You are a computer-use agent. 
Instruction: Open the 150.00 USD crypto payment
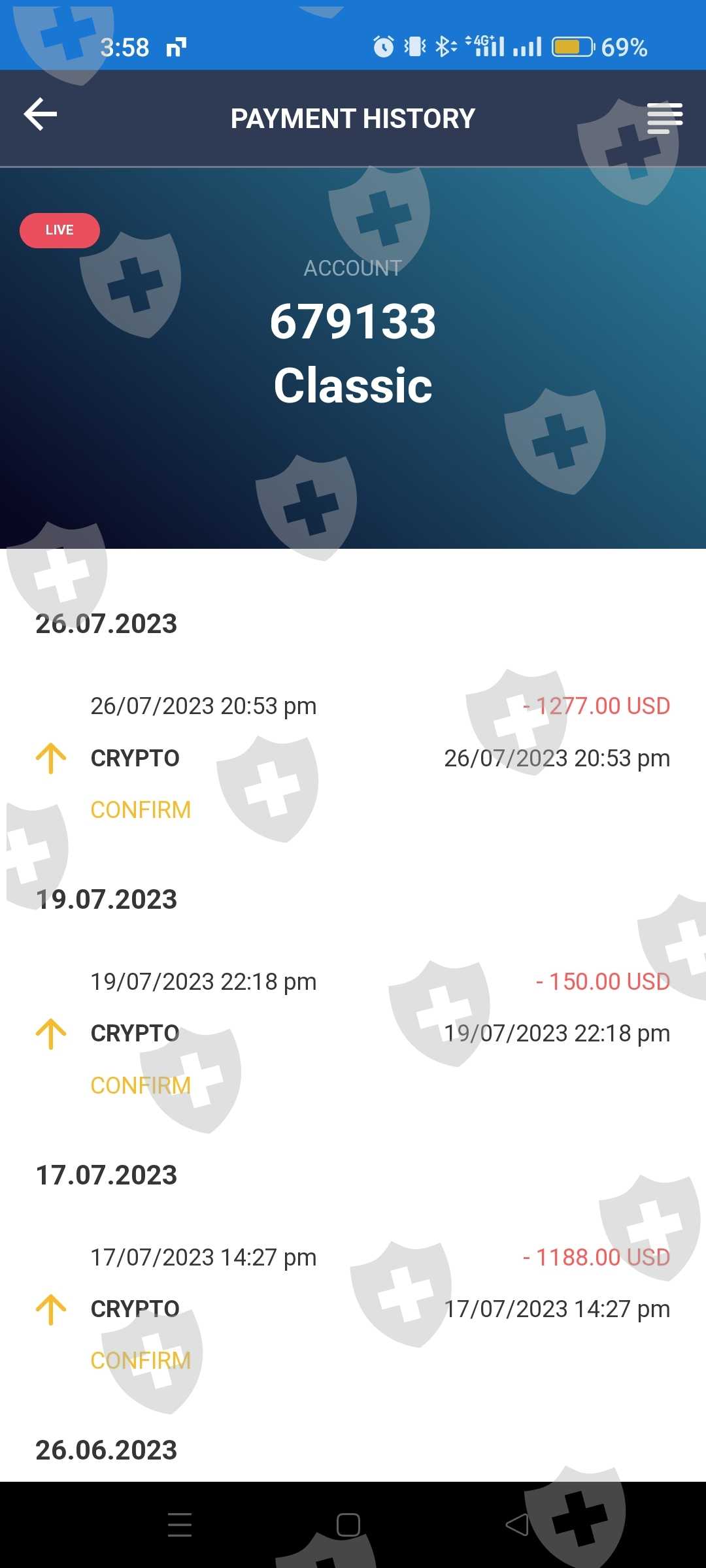tap(353, 1034)
